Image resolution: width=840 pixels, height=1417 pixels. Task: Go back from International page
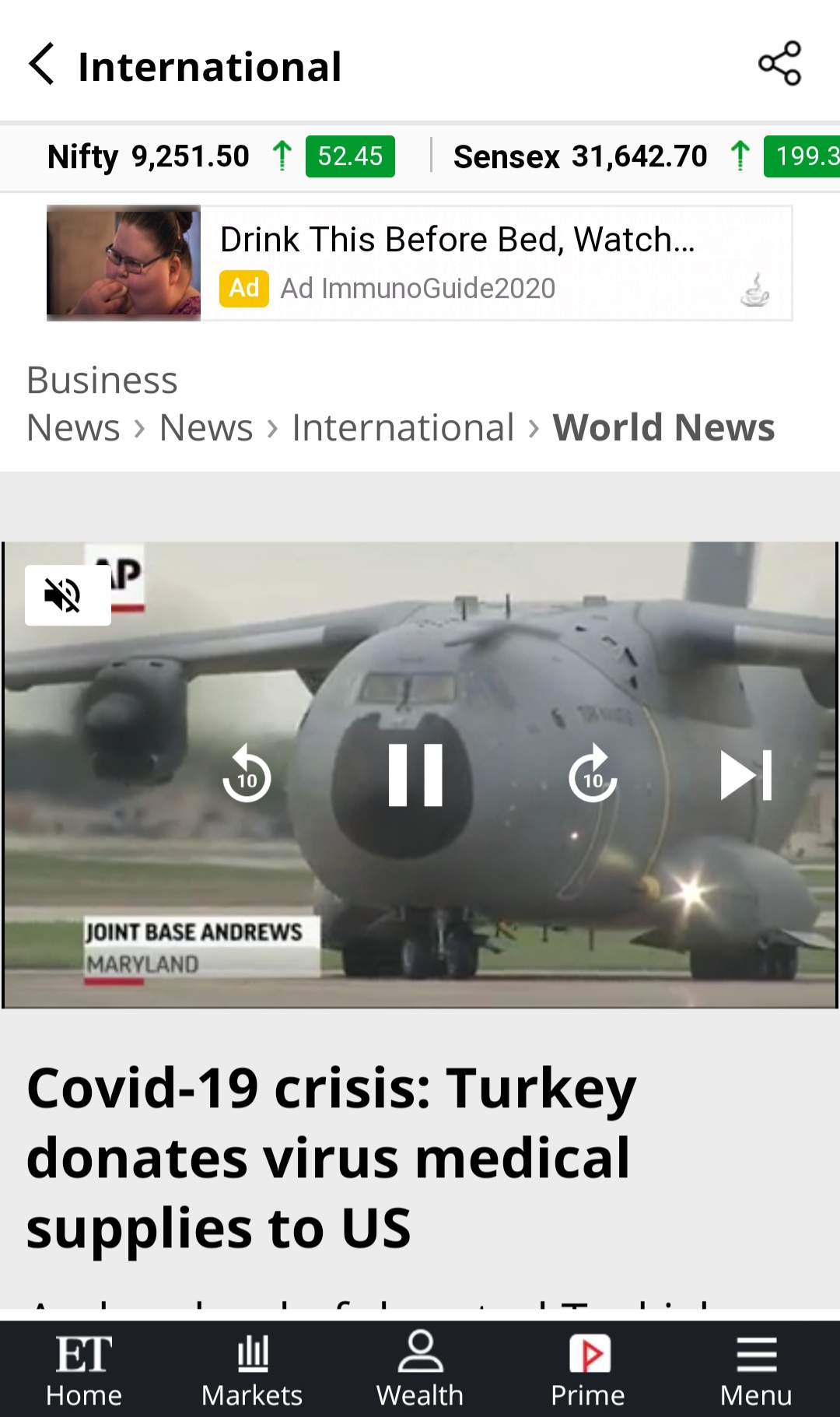(42, 65)
